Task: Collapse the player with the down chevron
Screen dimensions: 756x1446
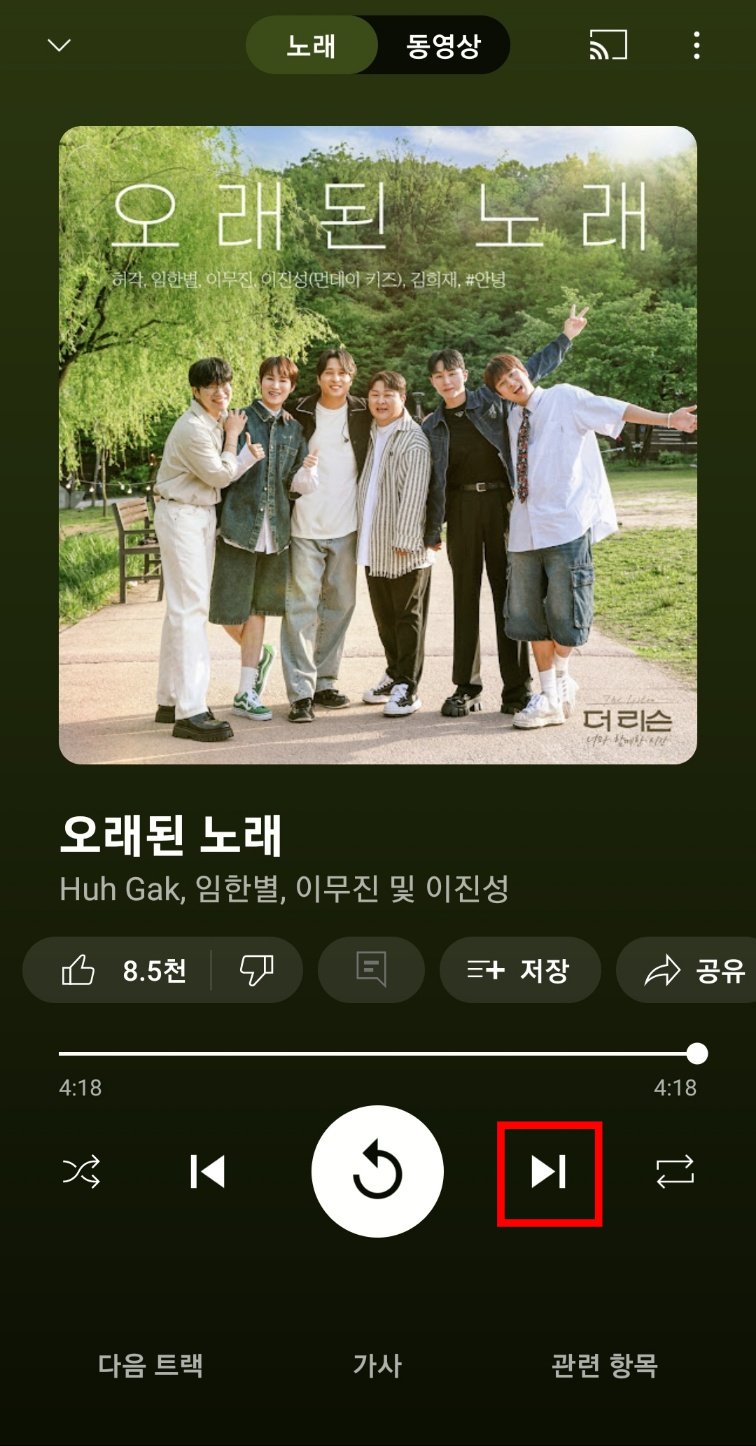Action: point(57,46)
